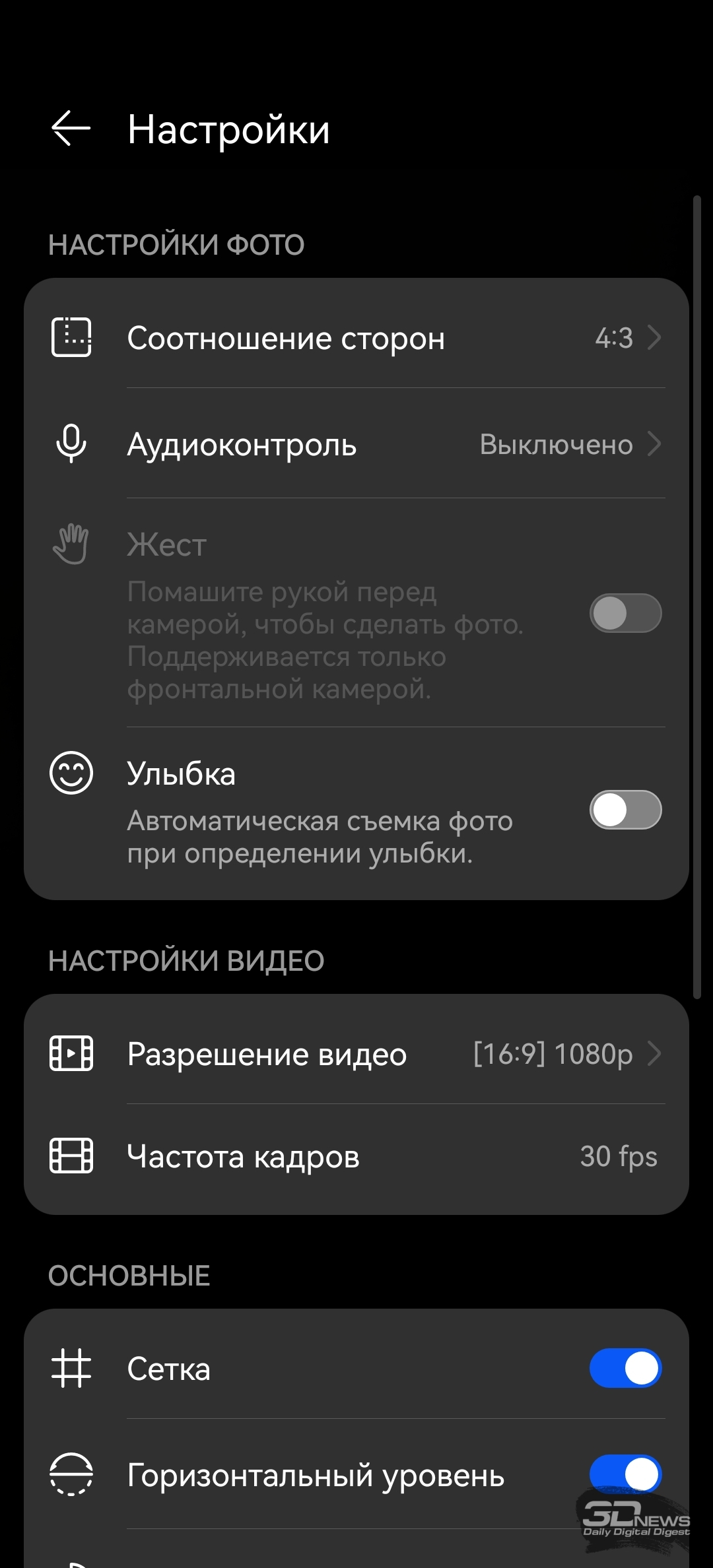Turn off the Сетка grid switch
The height and width of the screenshot is (1568, 713).
[625, 1368]
